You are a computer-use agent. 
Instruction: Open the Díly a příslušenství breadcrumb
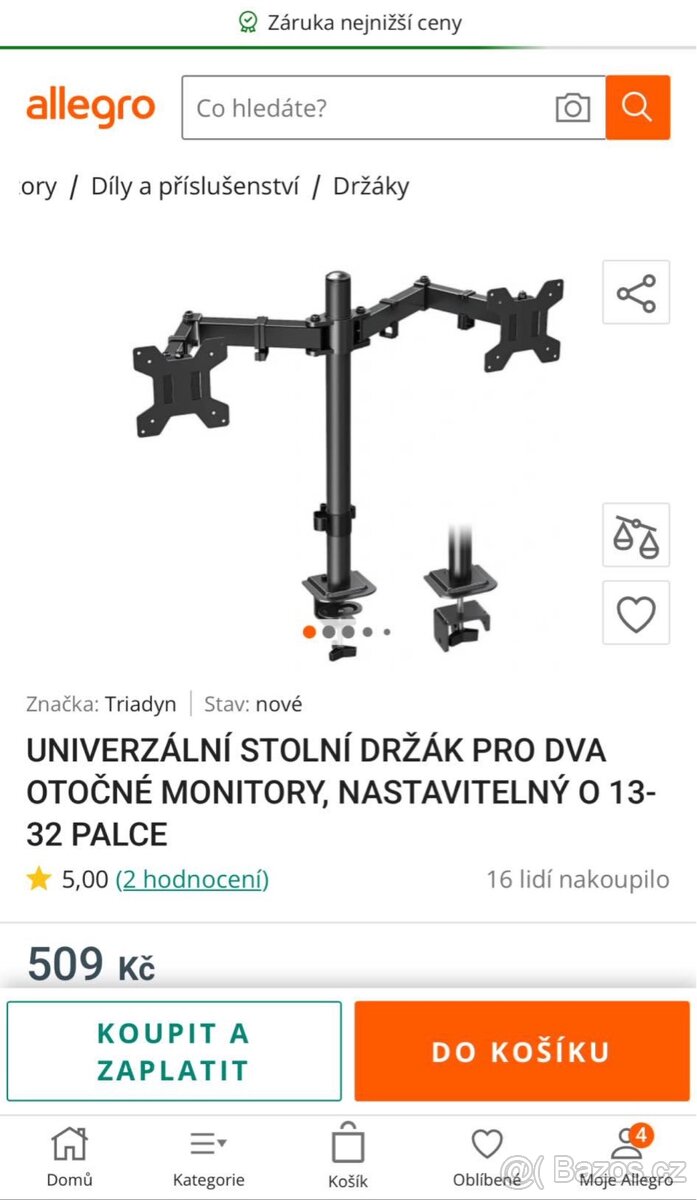point(195,186)
